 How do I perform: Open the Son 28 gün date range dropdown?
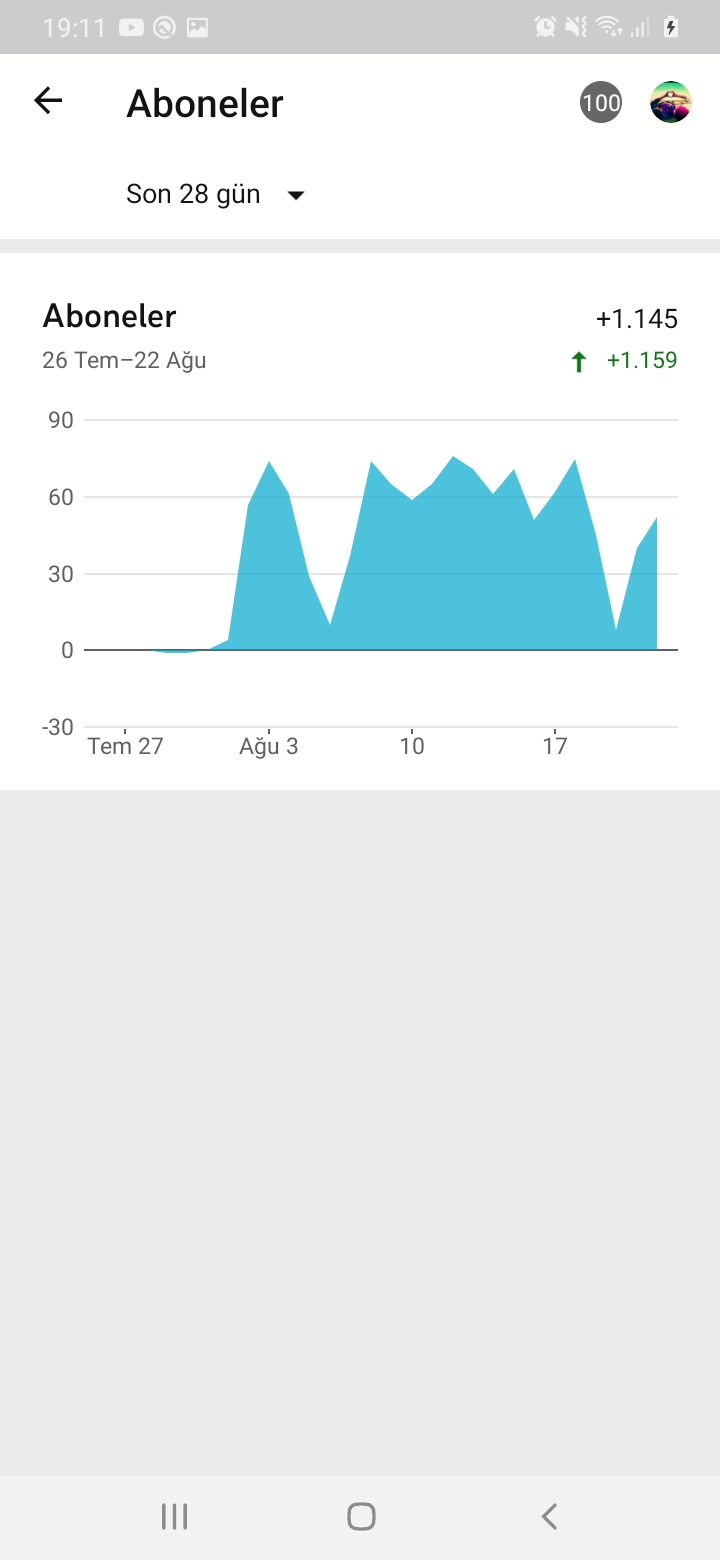[x=215, y=194]
